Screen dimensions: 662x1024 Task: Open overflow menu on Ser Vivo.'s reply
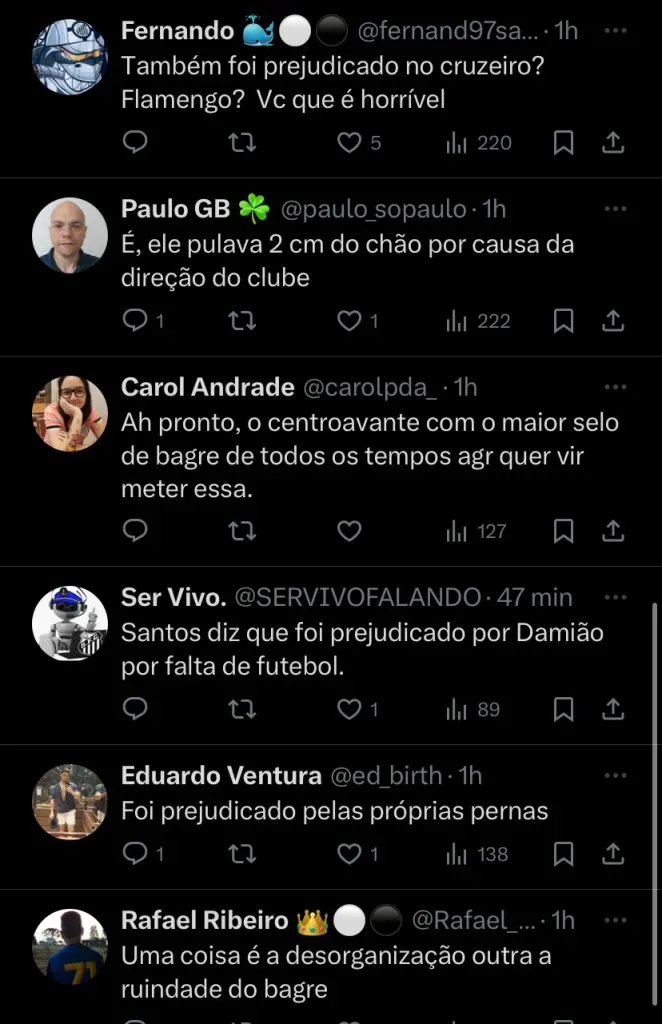(x=616, y=597)
